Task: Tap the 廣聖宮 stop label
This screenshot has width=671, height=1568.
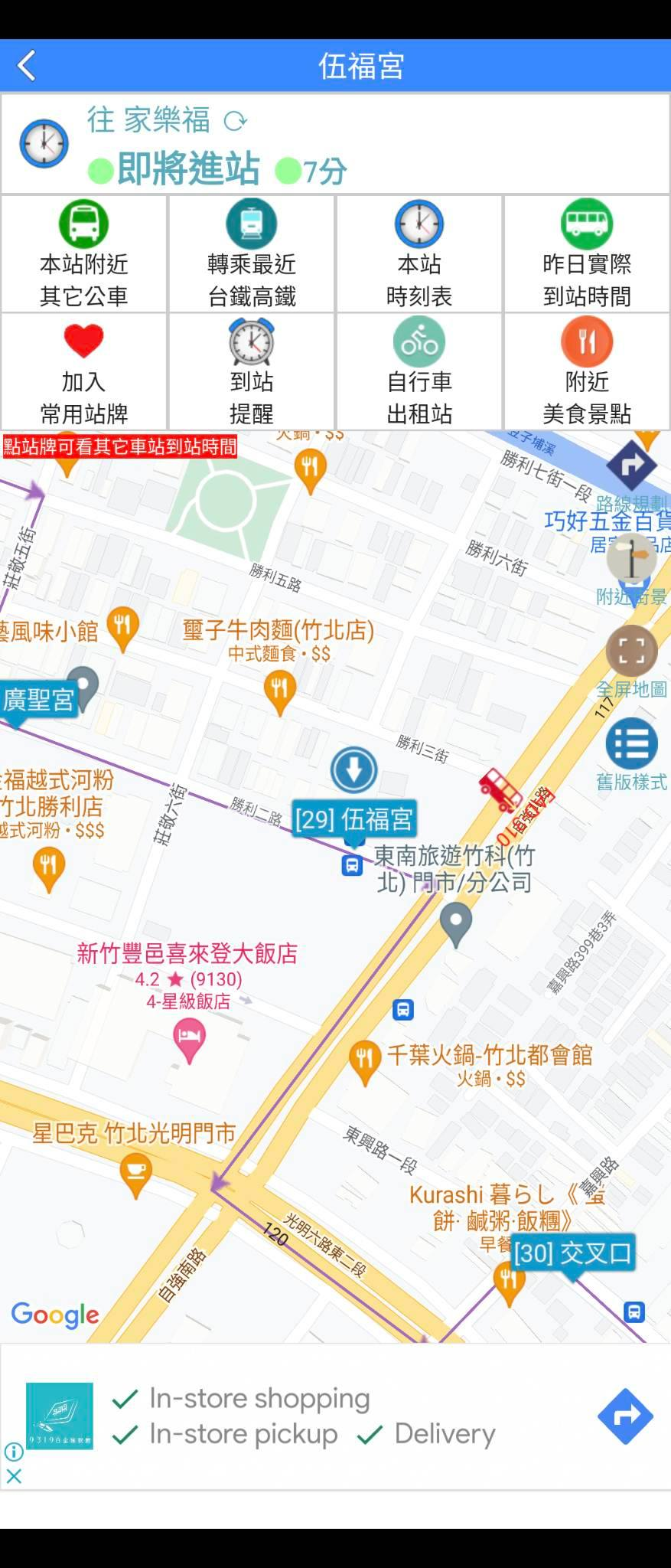Action: 39,699
